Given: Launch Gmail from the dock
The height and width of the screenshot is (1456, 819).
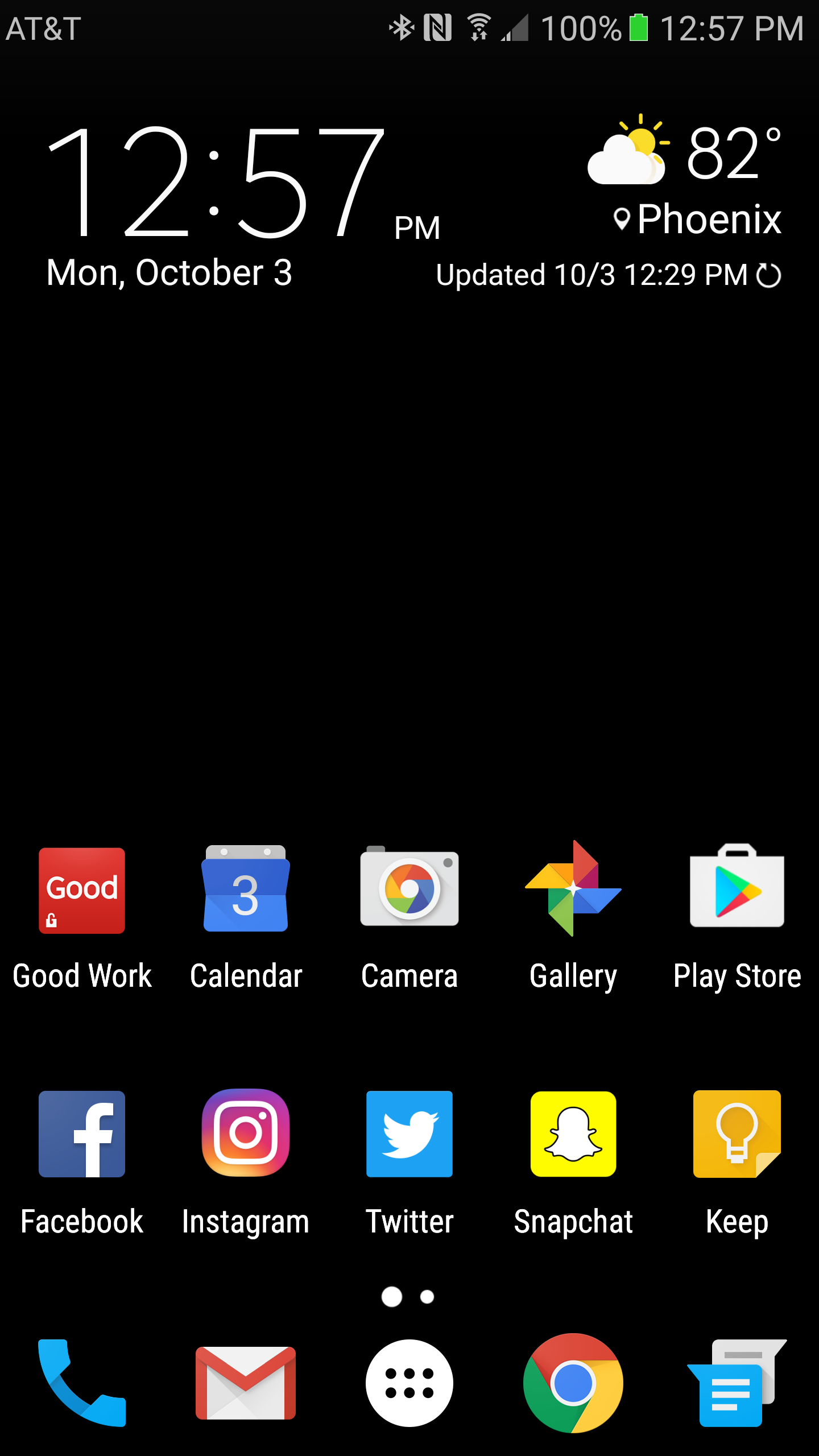Looking at the screenshot, I should [x=246, y=1382].
